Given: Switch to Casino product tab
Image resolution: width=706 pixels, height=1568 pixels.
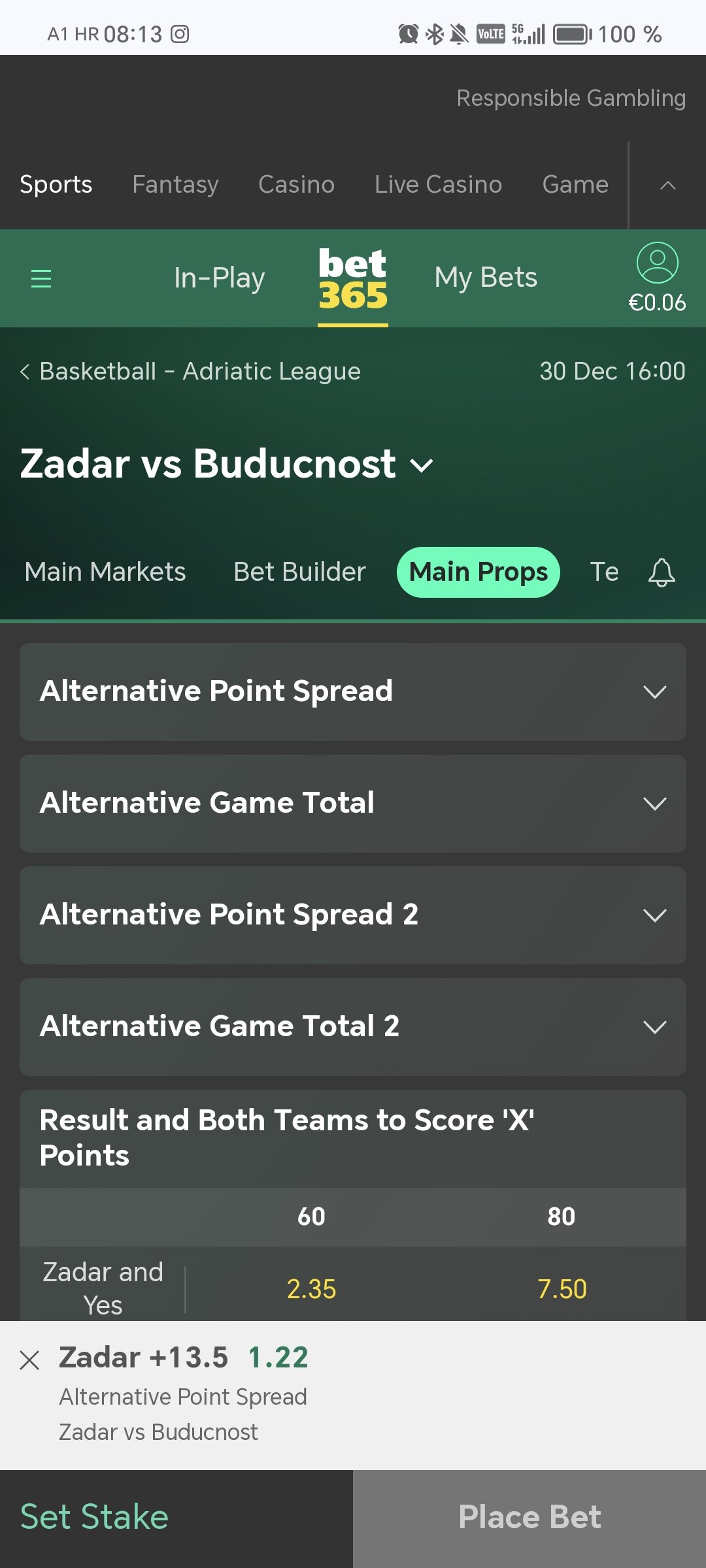Looking at the screenshot, I should point(296,185).
